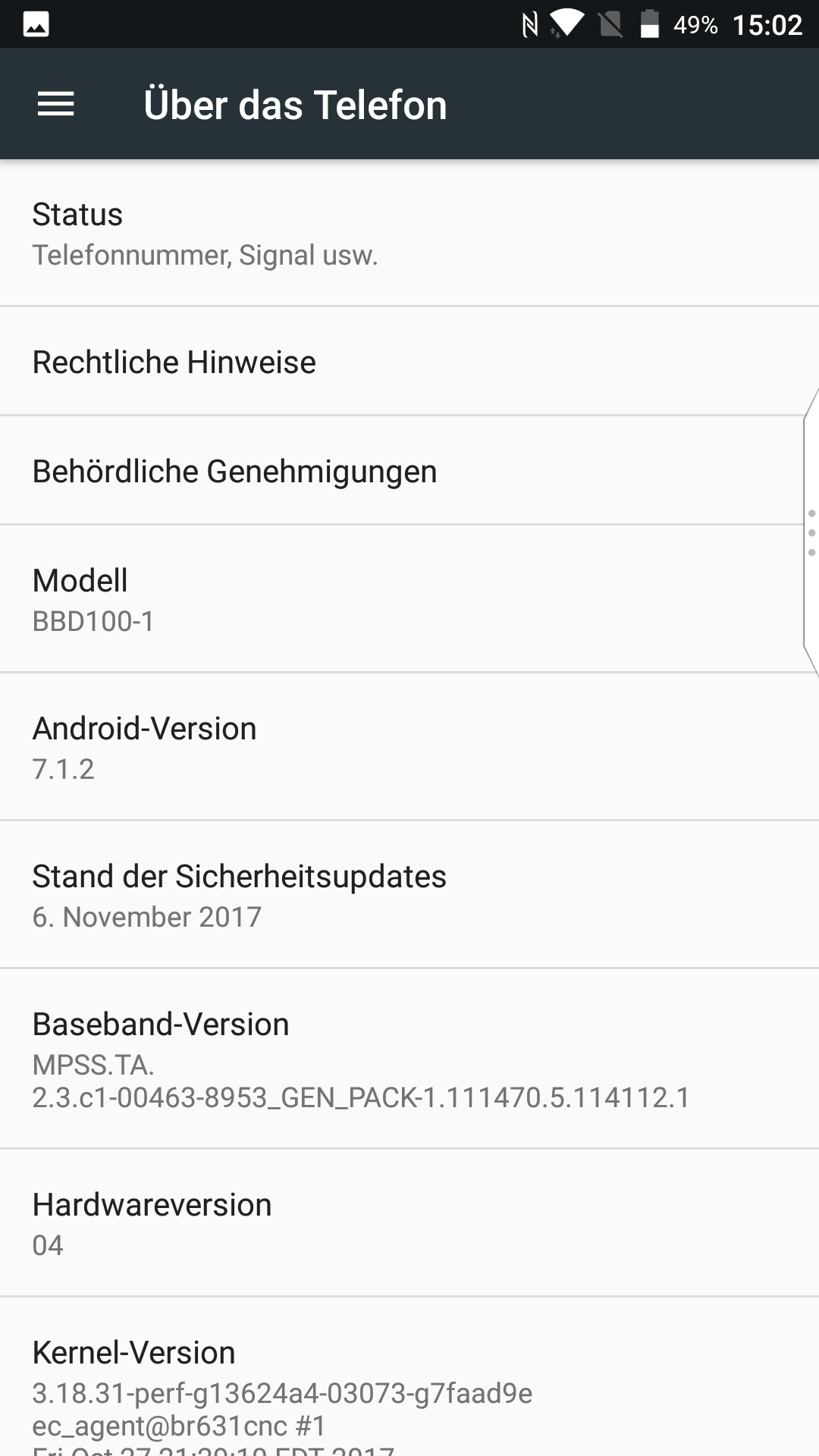Tap the Kernel-Version row
This screenshot has height=1456, width=819.
pyautogui.click(x=409, y=1377)
